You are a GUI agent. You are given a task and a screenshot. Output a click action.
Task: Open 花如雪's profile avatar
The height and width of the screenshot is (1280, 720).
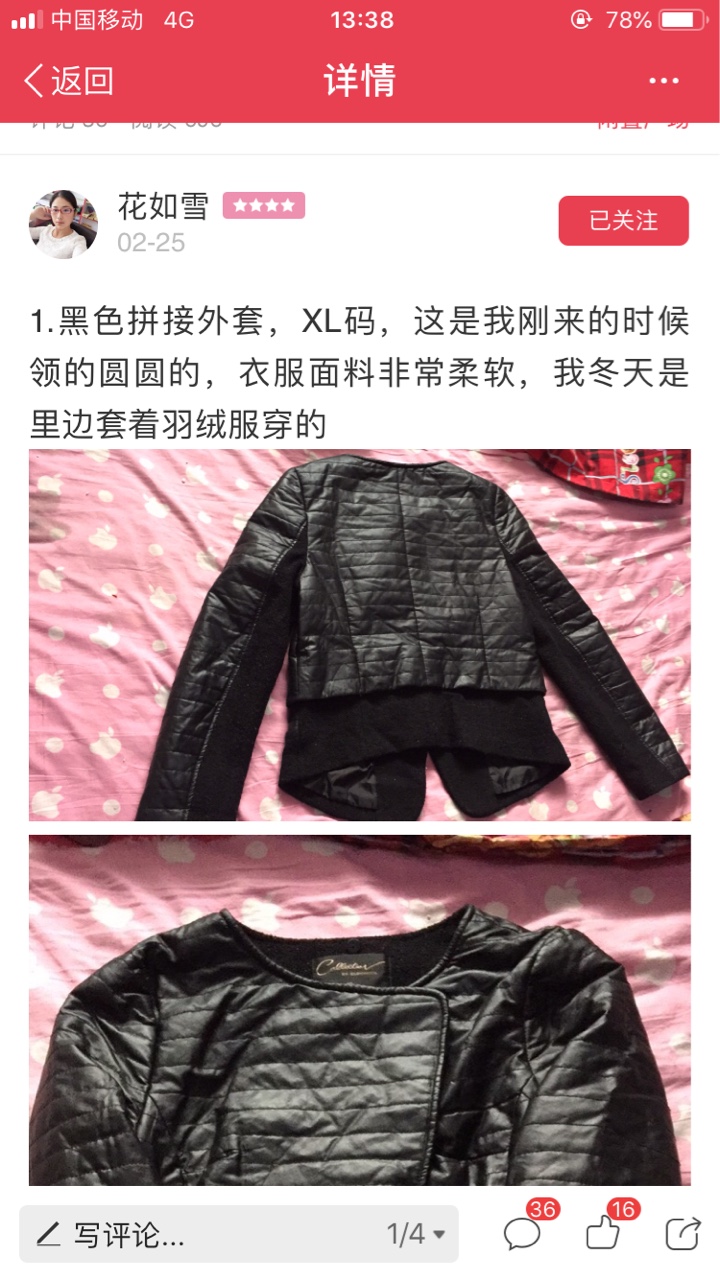click(x=63, y=224)
